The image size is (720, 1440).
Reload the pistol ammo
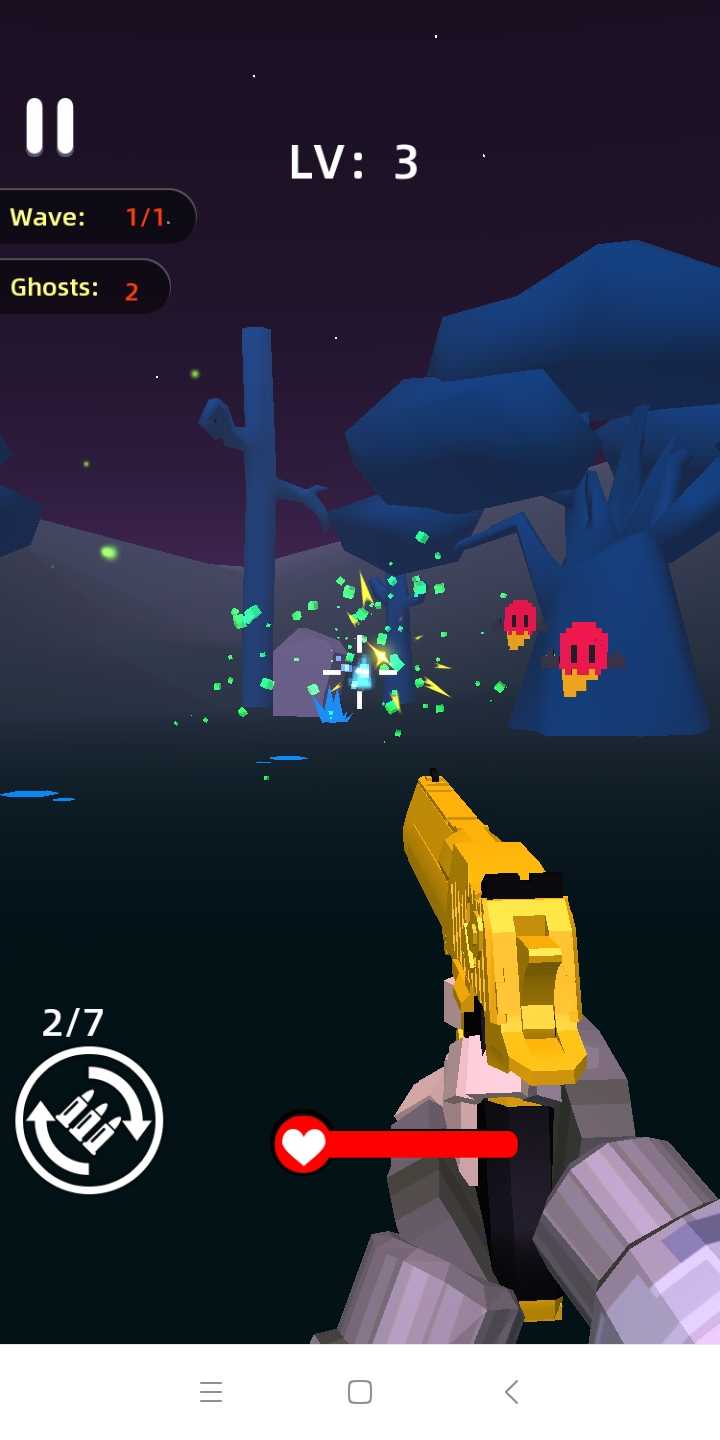[x=89, y=1119]
